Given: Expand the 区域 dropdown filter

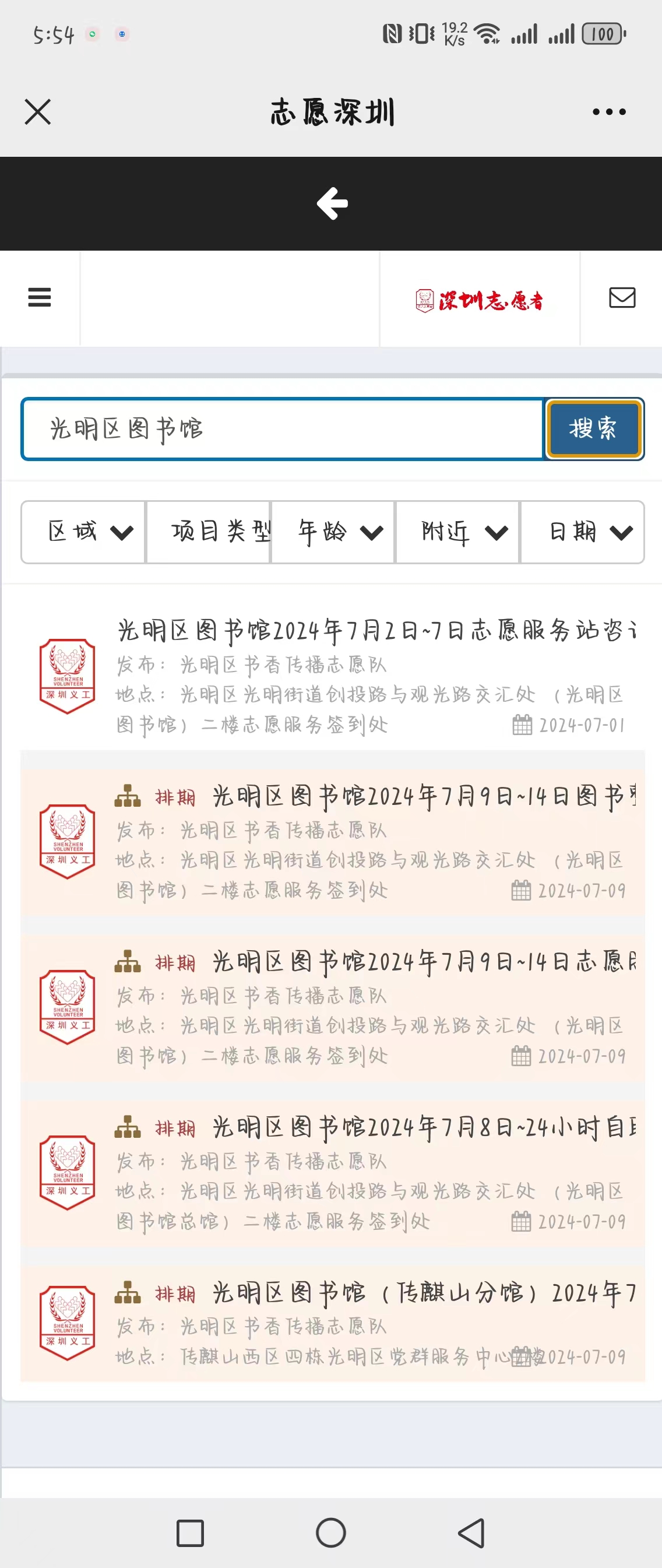Looking at the screenshot, I should (83, 532).
